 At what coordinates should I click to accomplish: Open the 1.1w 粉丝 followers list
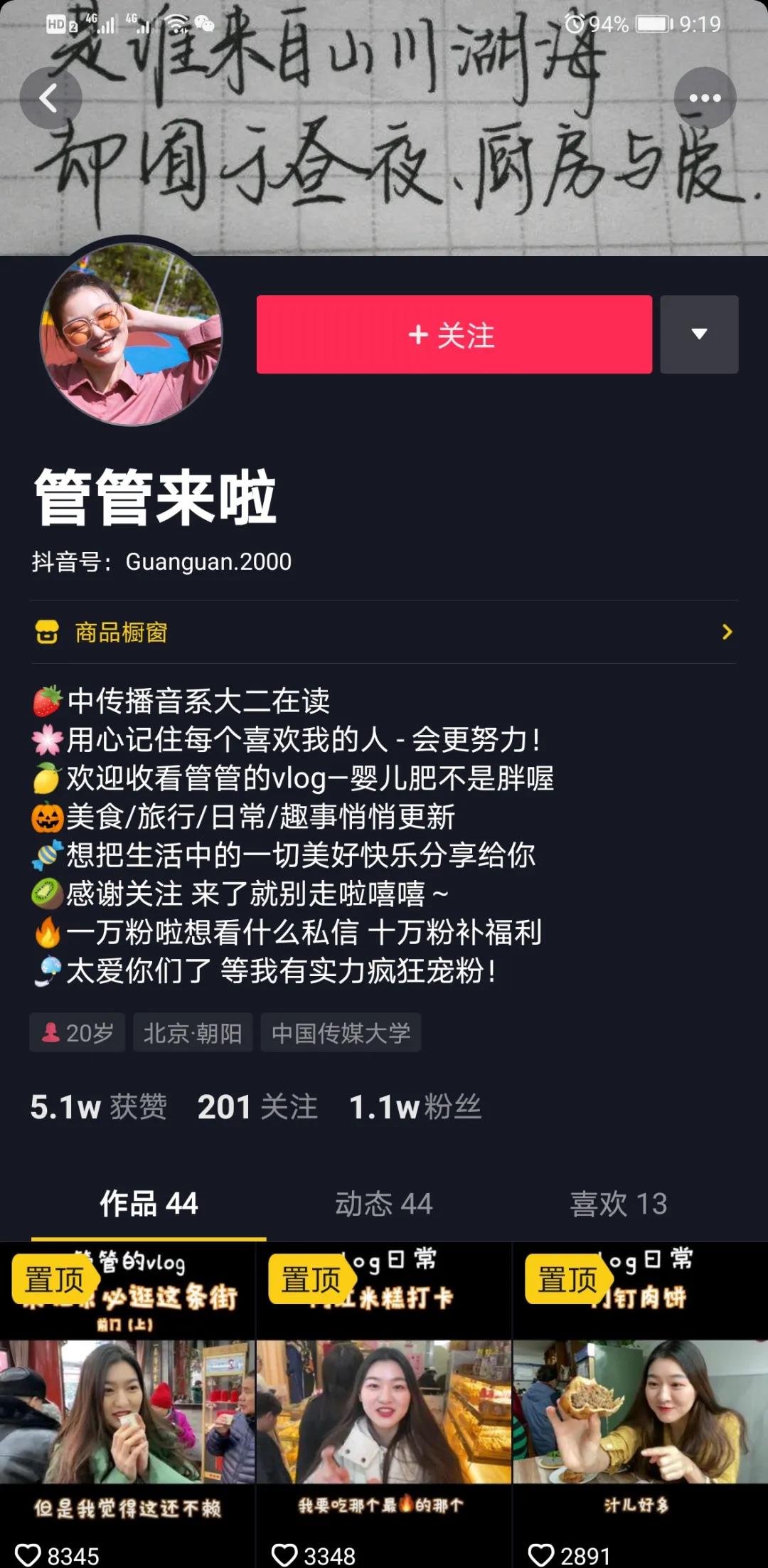coord(415,1107)
